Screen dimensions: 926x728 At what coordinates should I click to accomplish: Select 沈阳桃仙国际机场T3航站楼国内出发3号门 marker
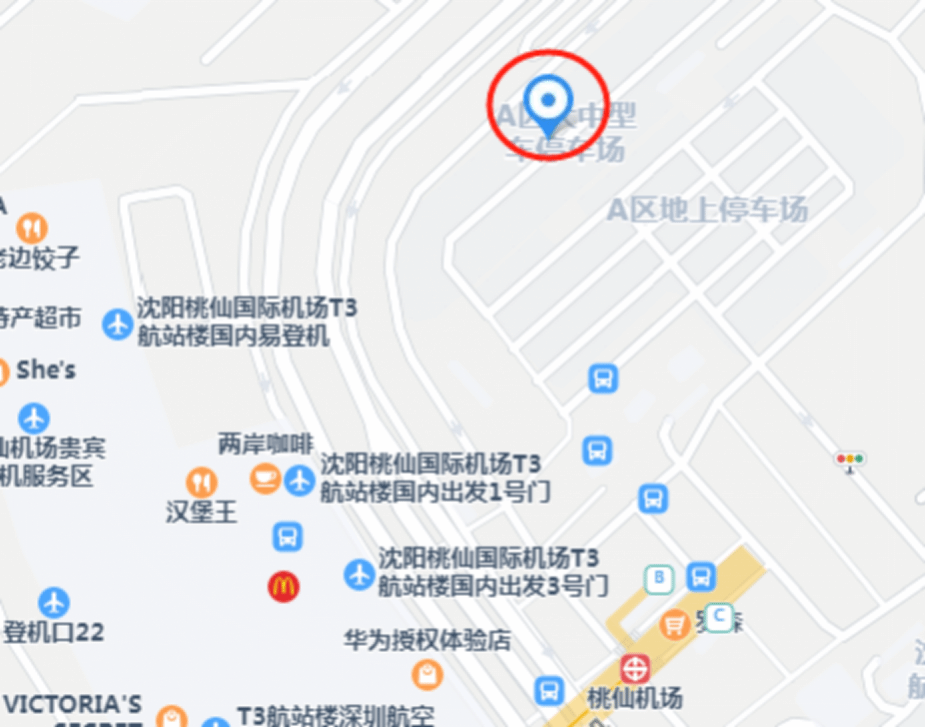(x=358, y=573)
